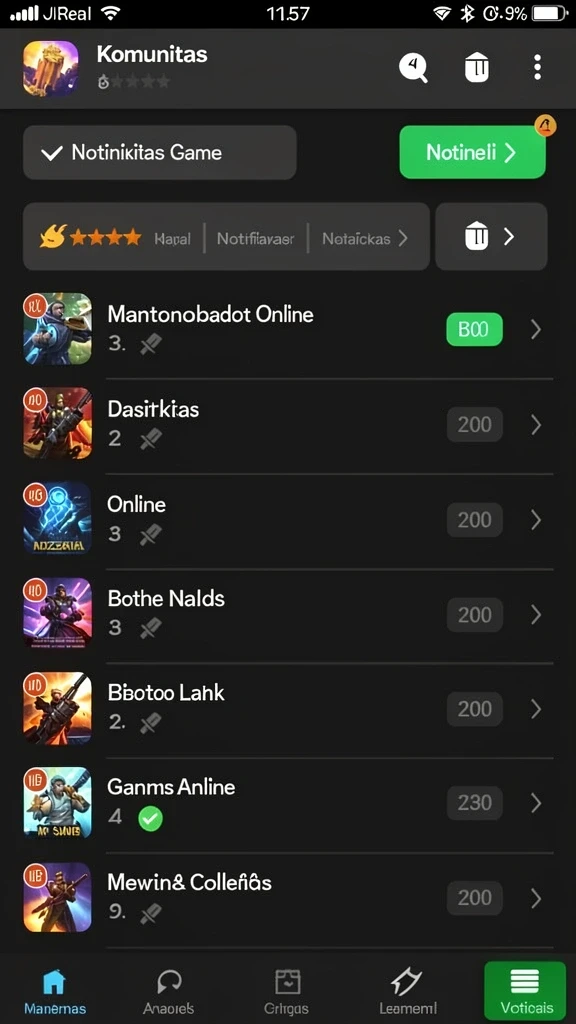Open the trash button with the arrow
Screen dimensions: 576x1024
[491, 236]
